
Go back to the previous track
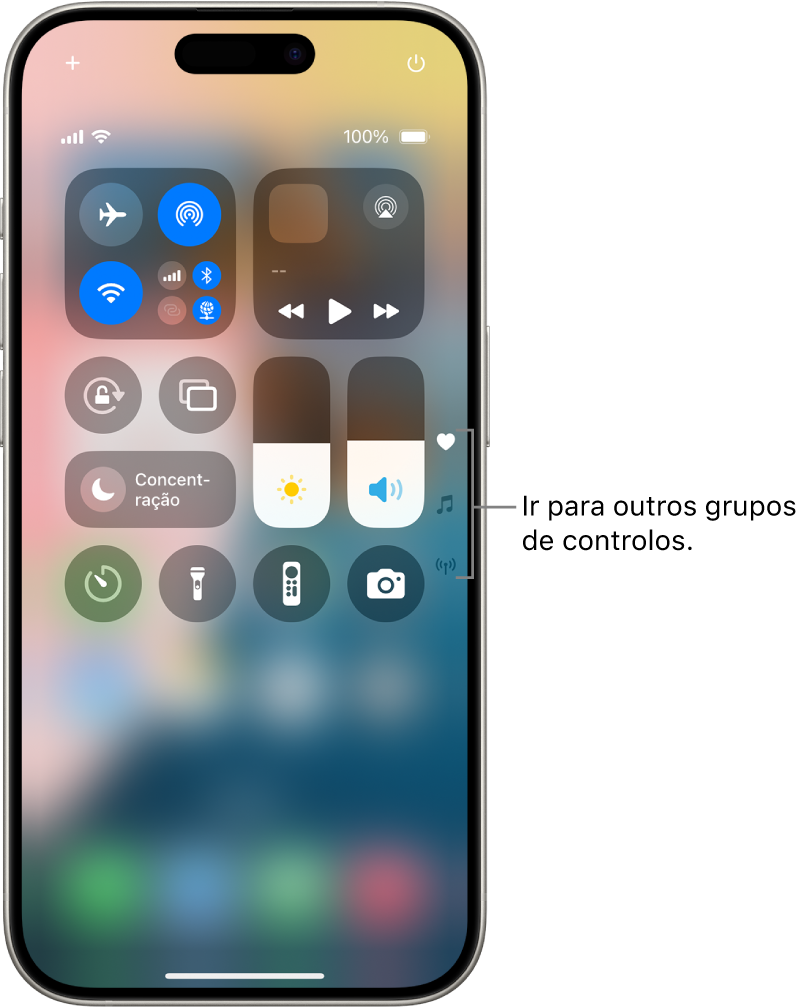pos(291,311)
